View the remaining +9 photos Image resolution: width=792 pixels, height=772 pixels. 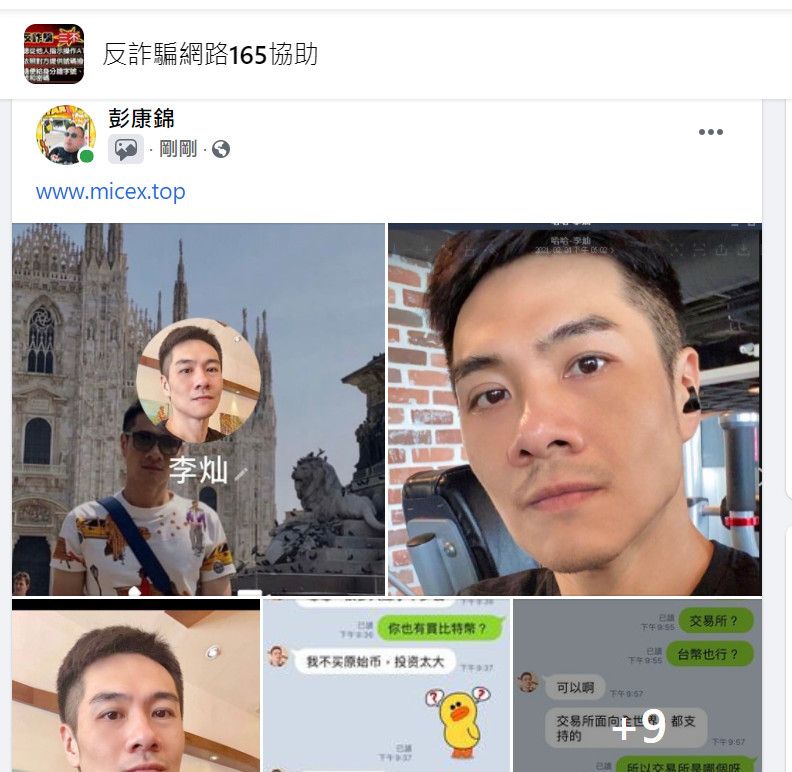[x=637, y=686]
